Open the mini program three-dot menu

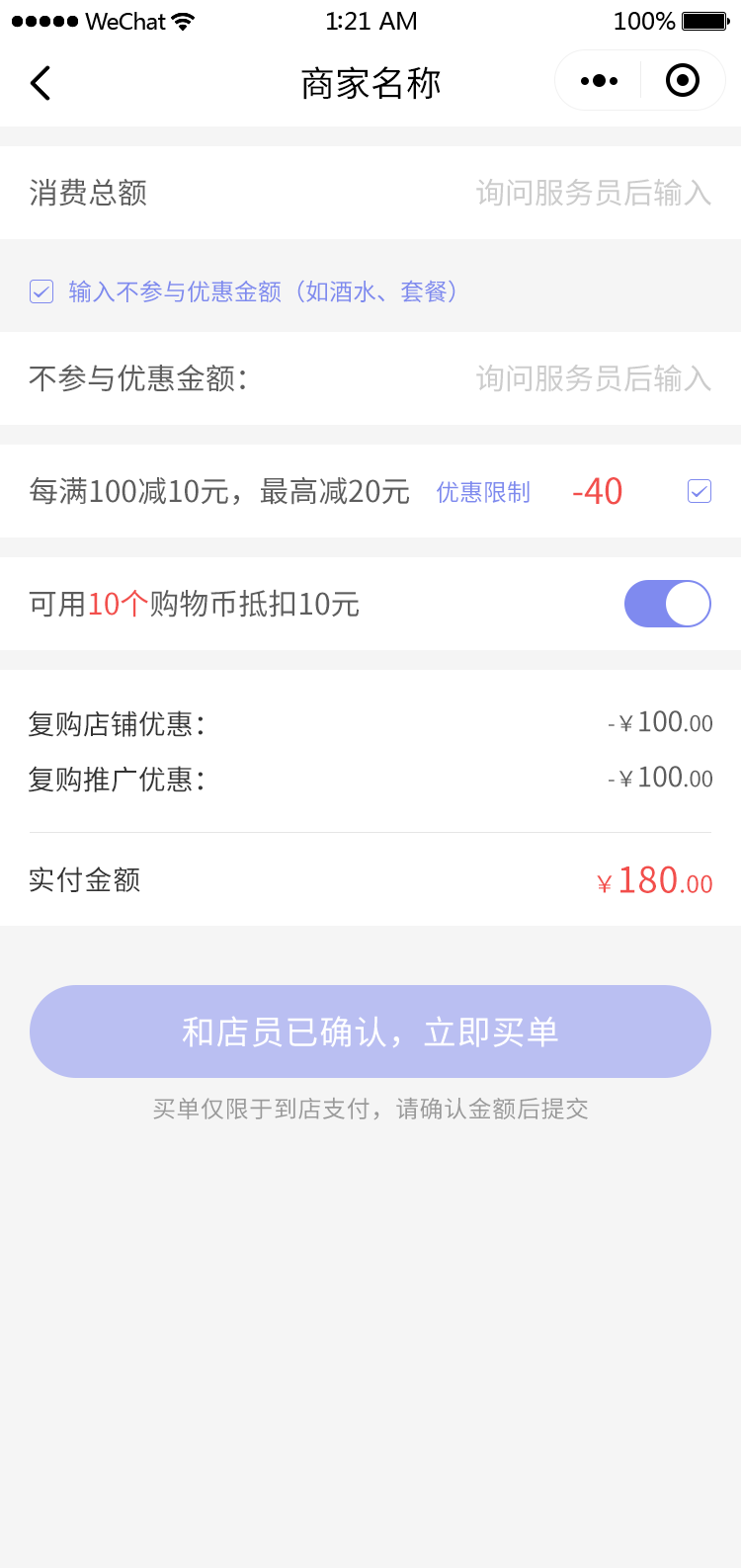(x=599, y=81)
